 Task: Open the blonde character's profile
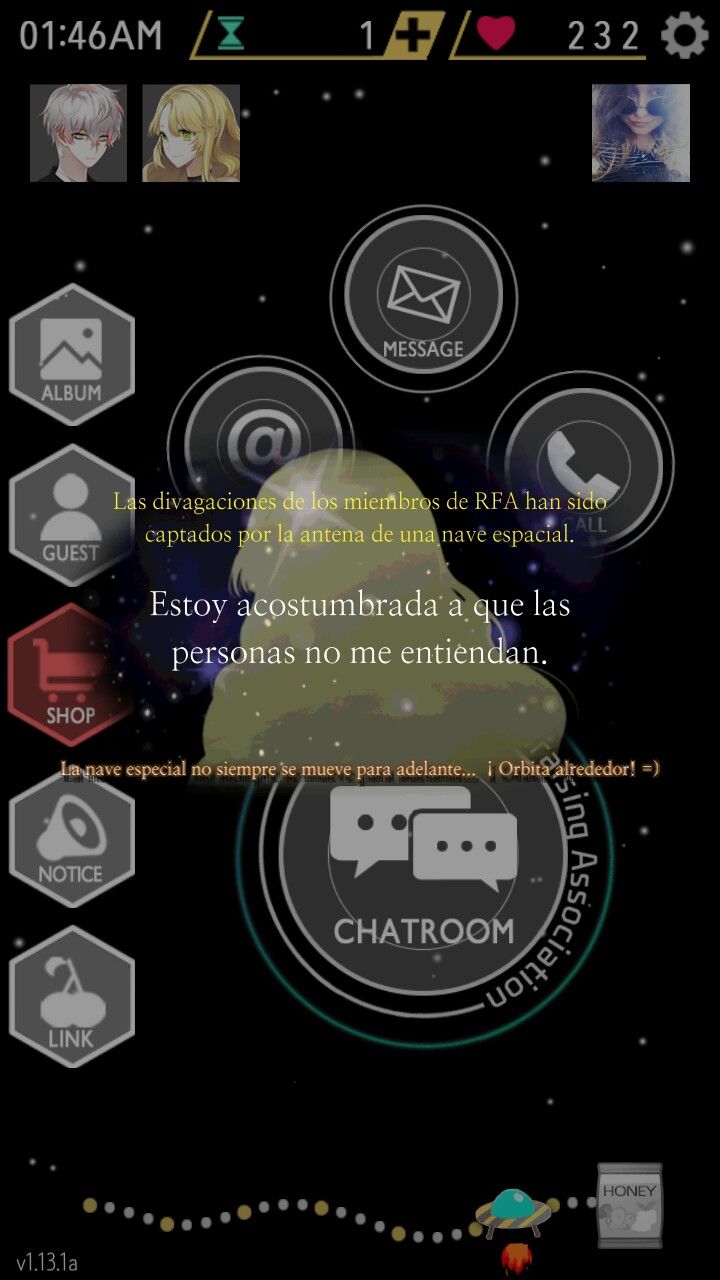point(191,133)
